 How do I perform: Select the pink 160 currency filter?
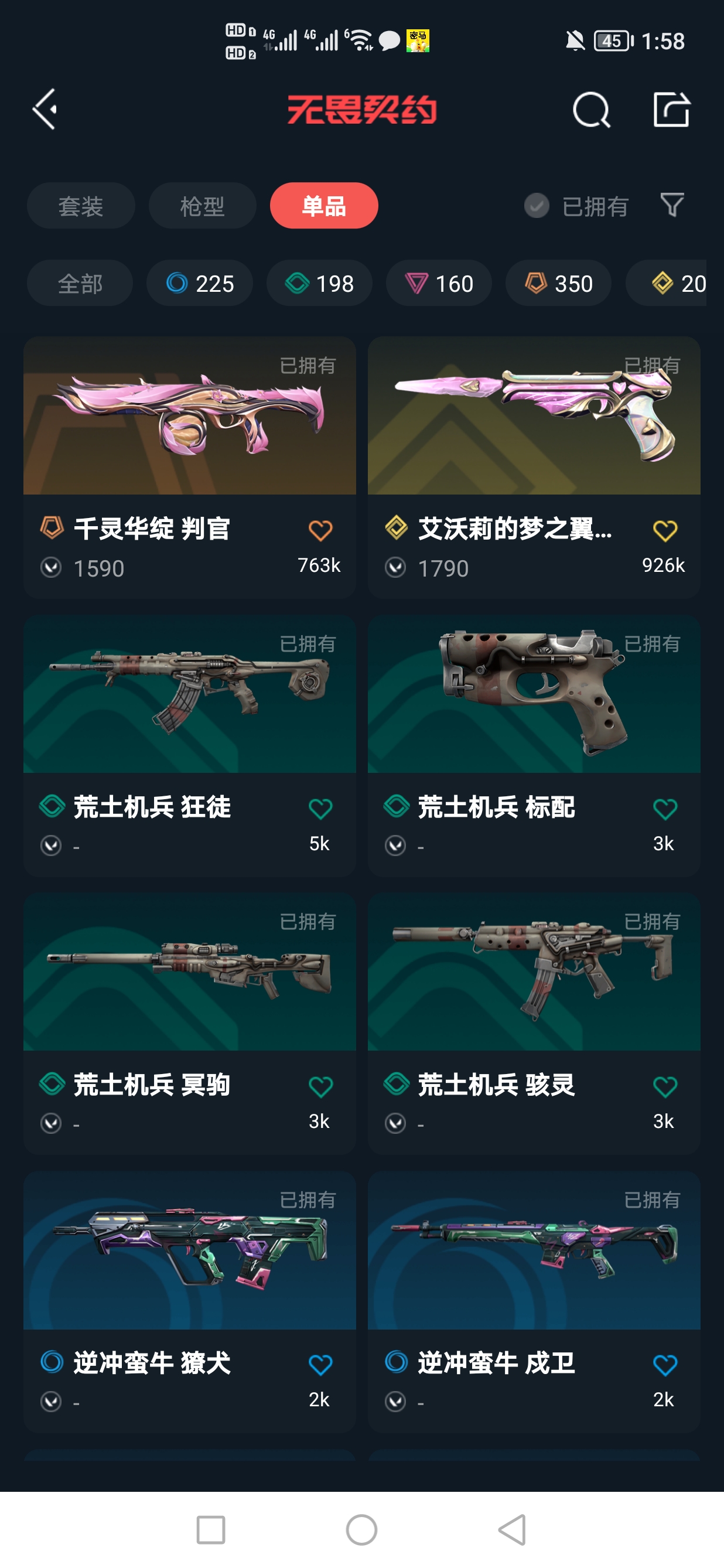[438, 283]
